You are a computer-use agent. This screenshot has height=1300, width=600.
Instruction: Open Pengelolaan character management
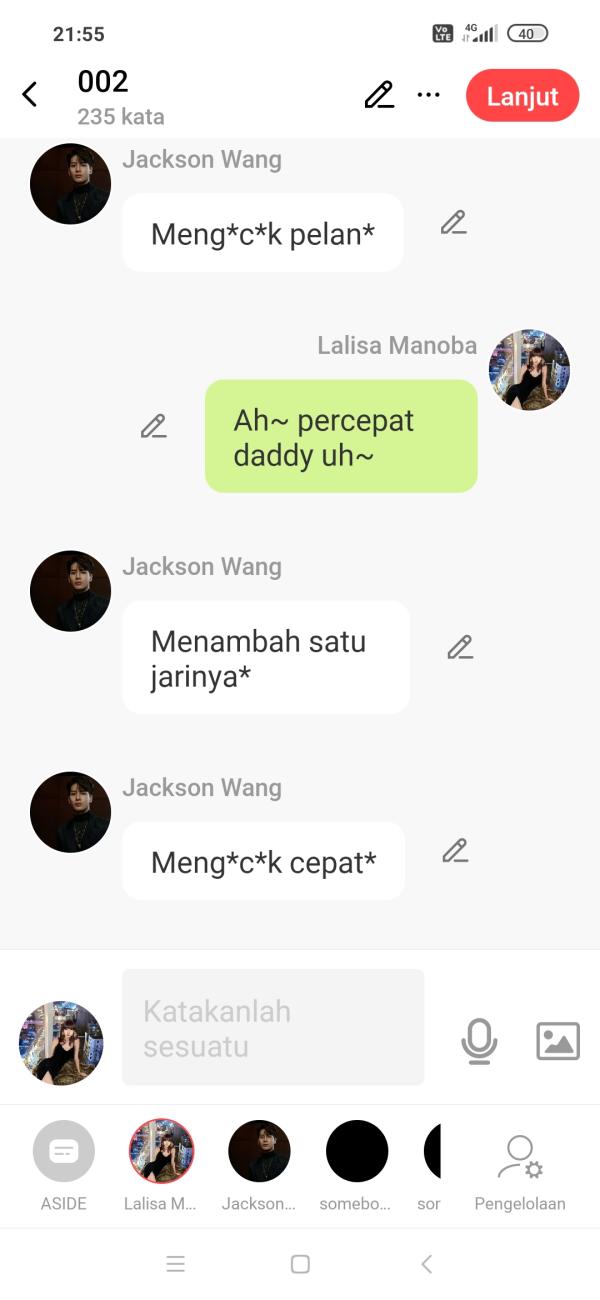(520, 1165)
